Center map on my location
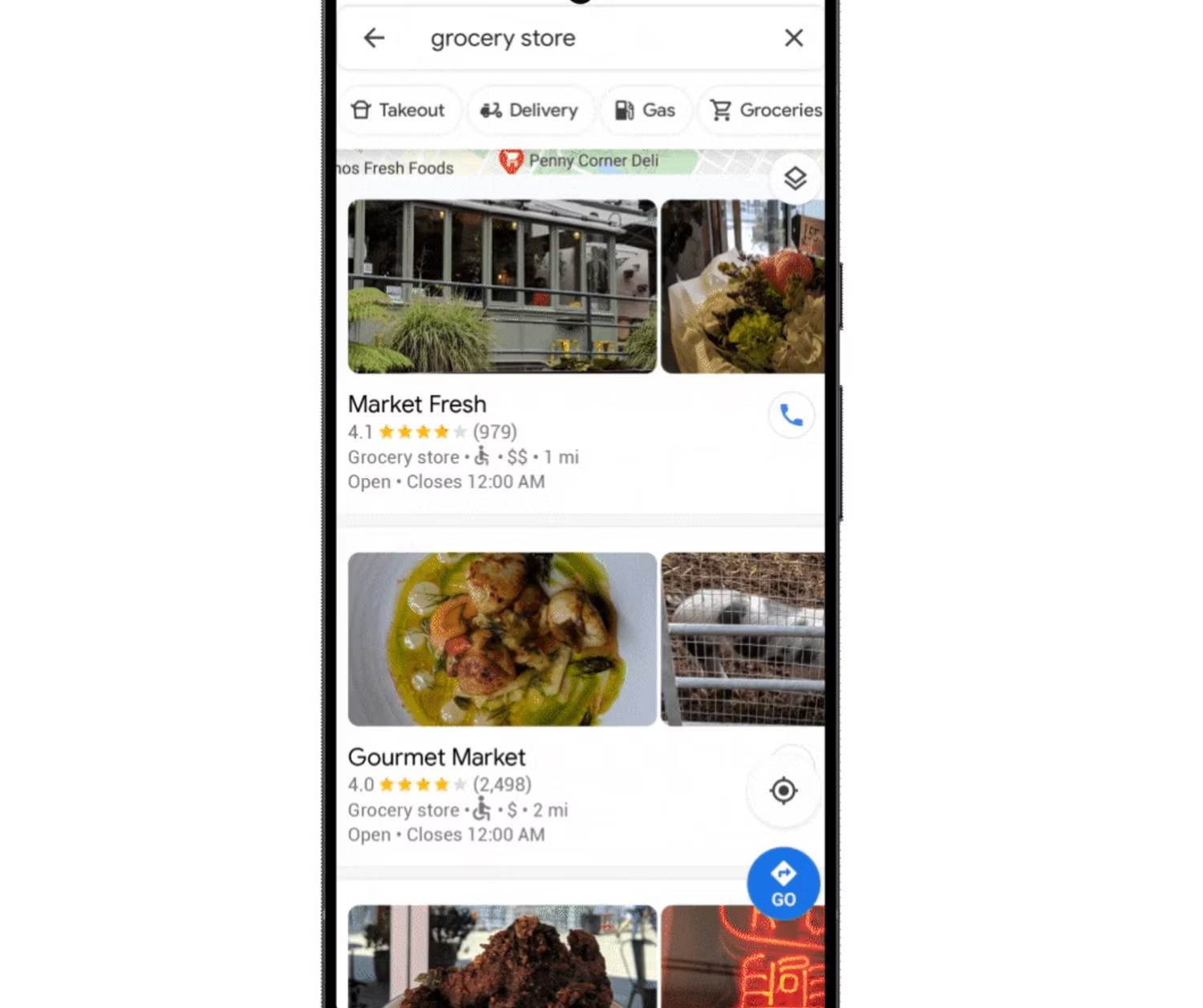 [784, 791]
